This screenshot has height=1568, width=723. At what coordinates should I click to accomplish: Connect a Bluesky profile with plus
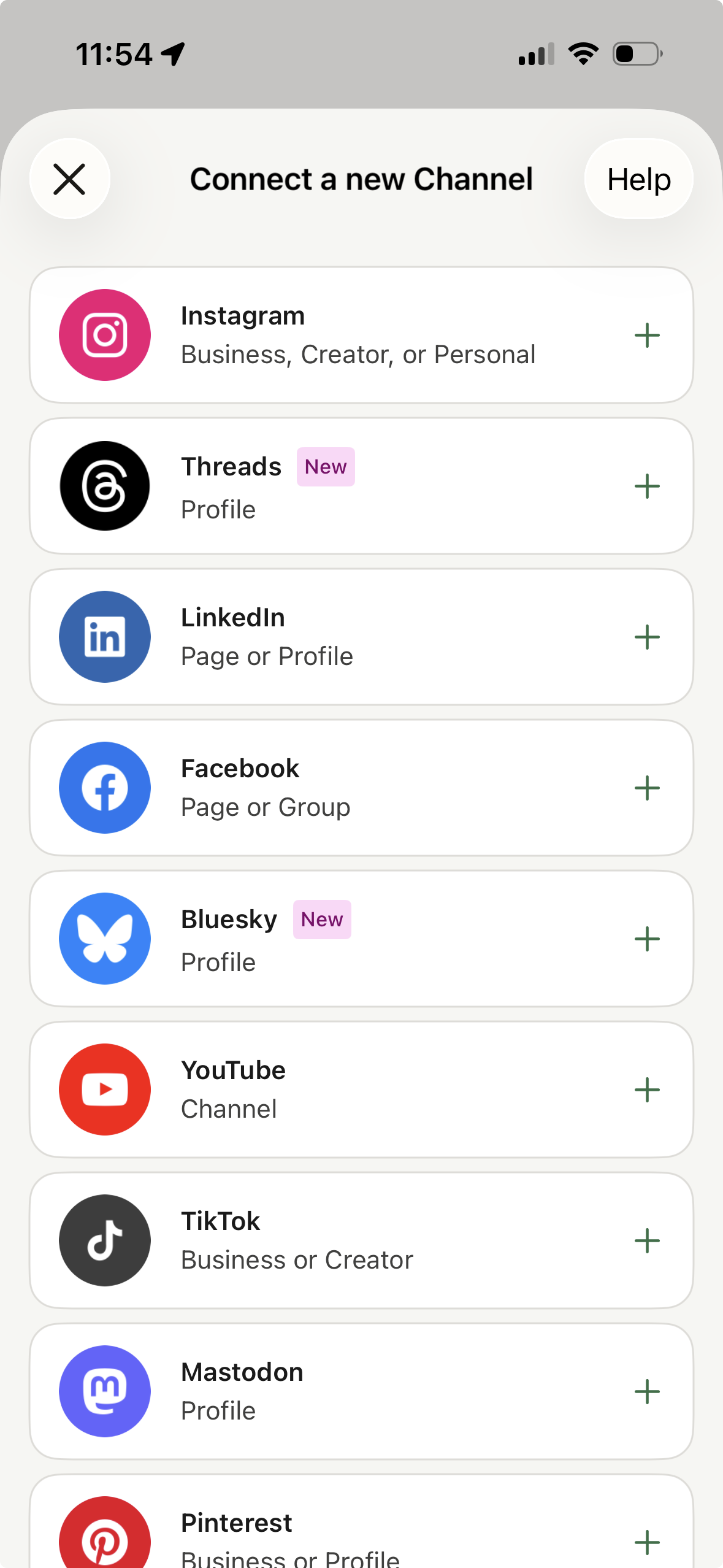648,938
